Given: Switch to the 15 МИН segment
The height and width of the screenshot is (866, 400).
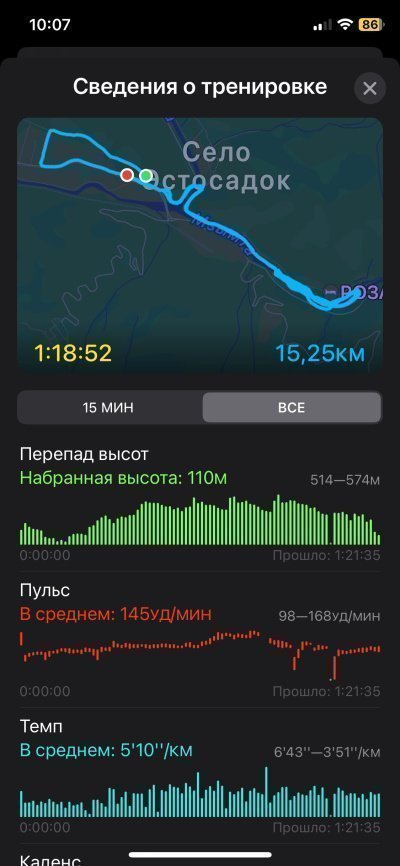Looking at the screenshot, I should click(108, 408).
